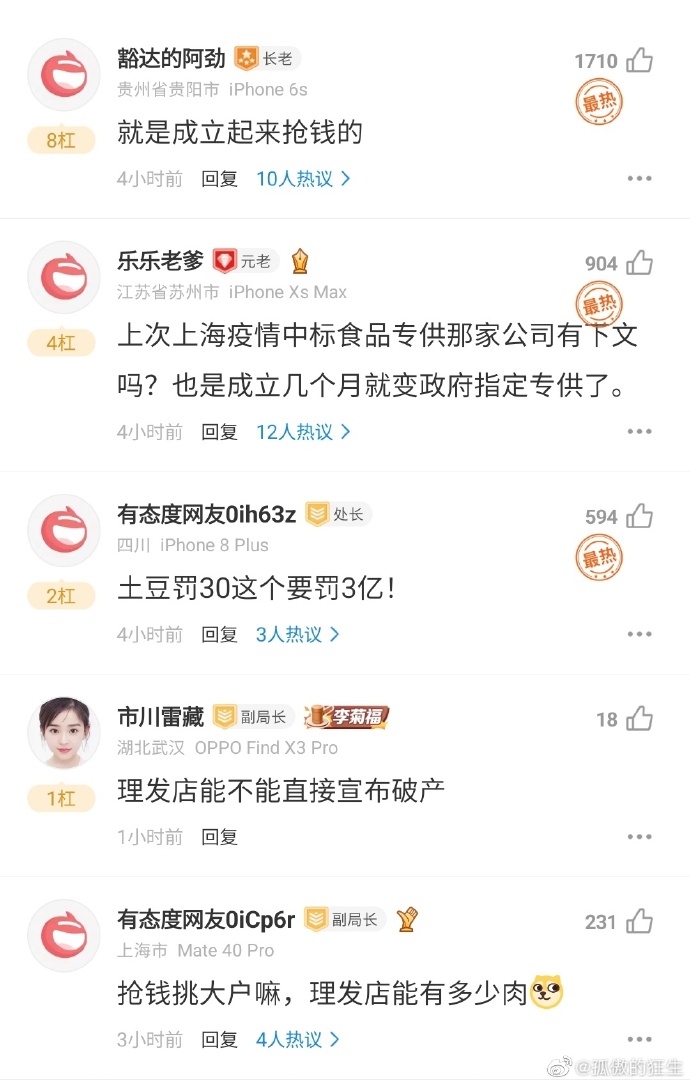Like the comment by 豁达的阿劲
The height and width of the screenshot is (1084, 690).
639,61
